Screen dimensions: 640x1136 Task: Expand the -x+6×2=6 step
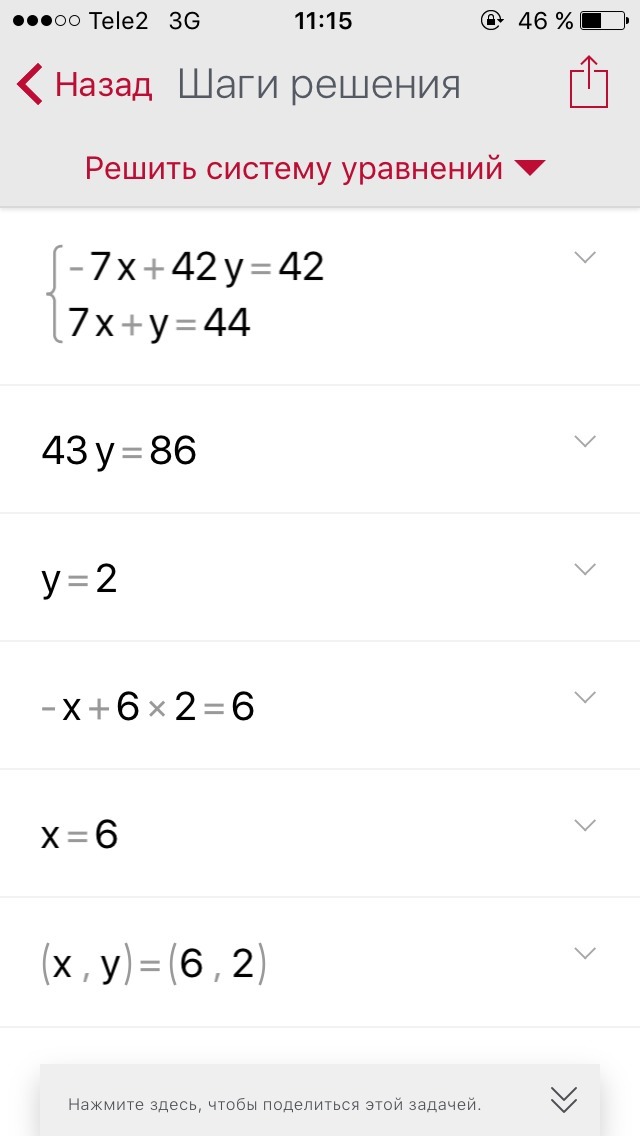[x=585, y=697]
